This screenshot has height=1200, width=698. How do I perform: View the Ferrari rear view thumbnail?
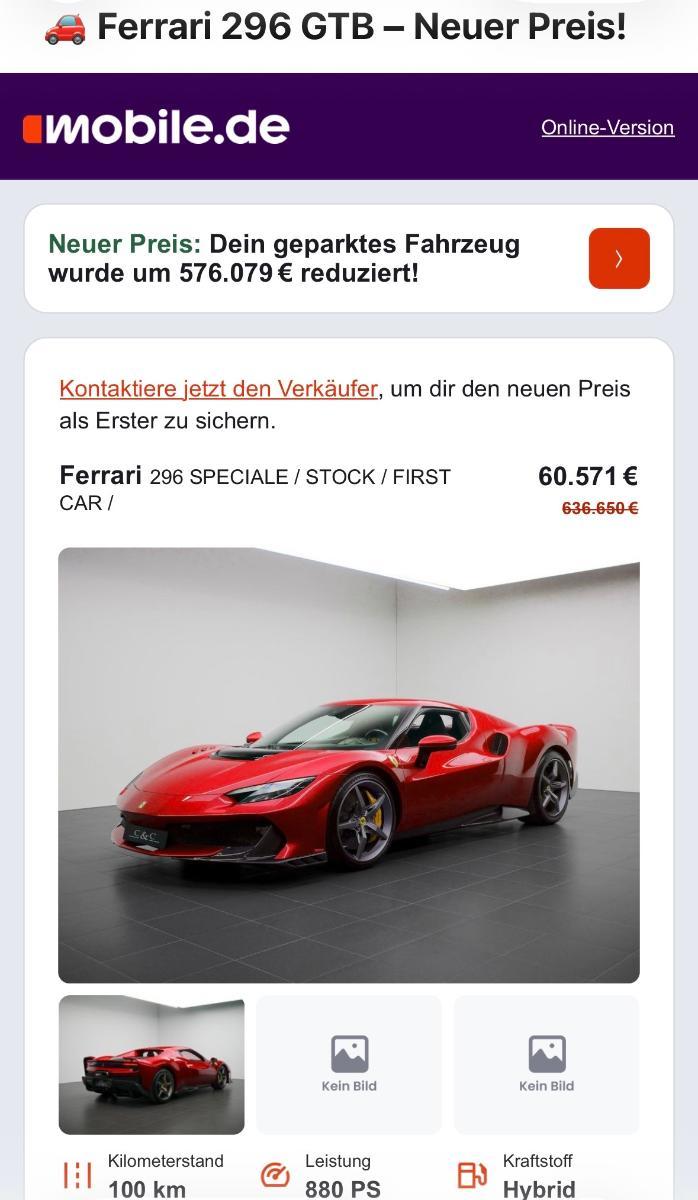151,1065
